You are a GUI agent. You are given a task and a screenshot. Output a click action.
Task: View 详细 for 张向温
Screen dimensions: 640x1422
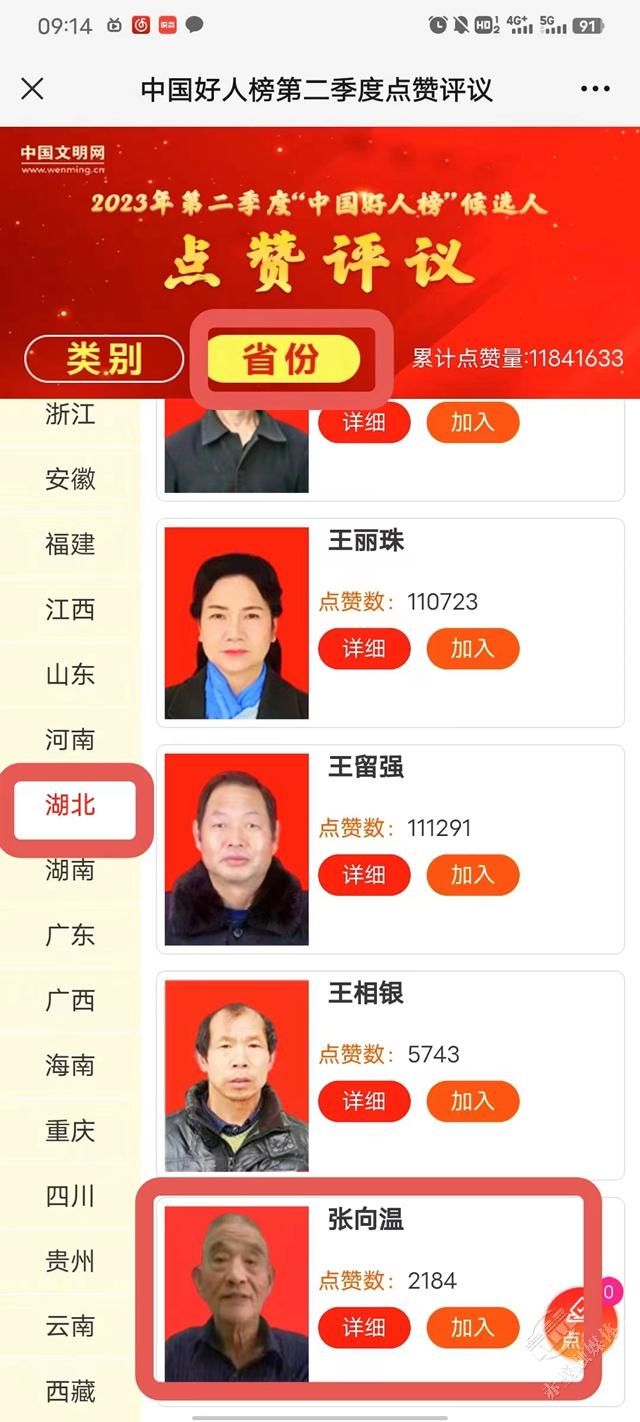click(364, 1327)
